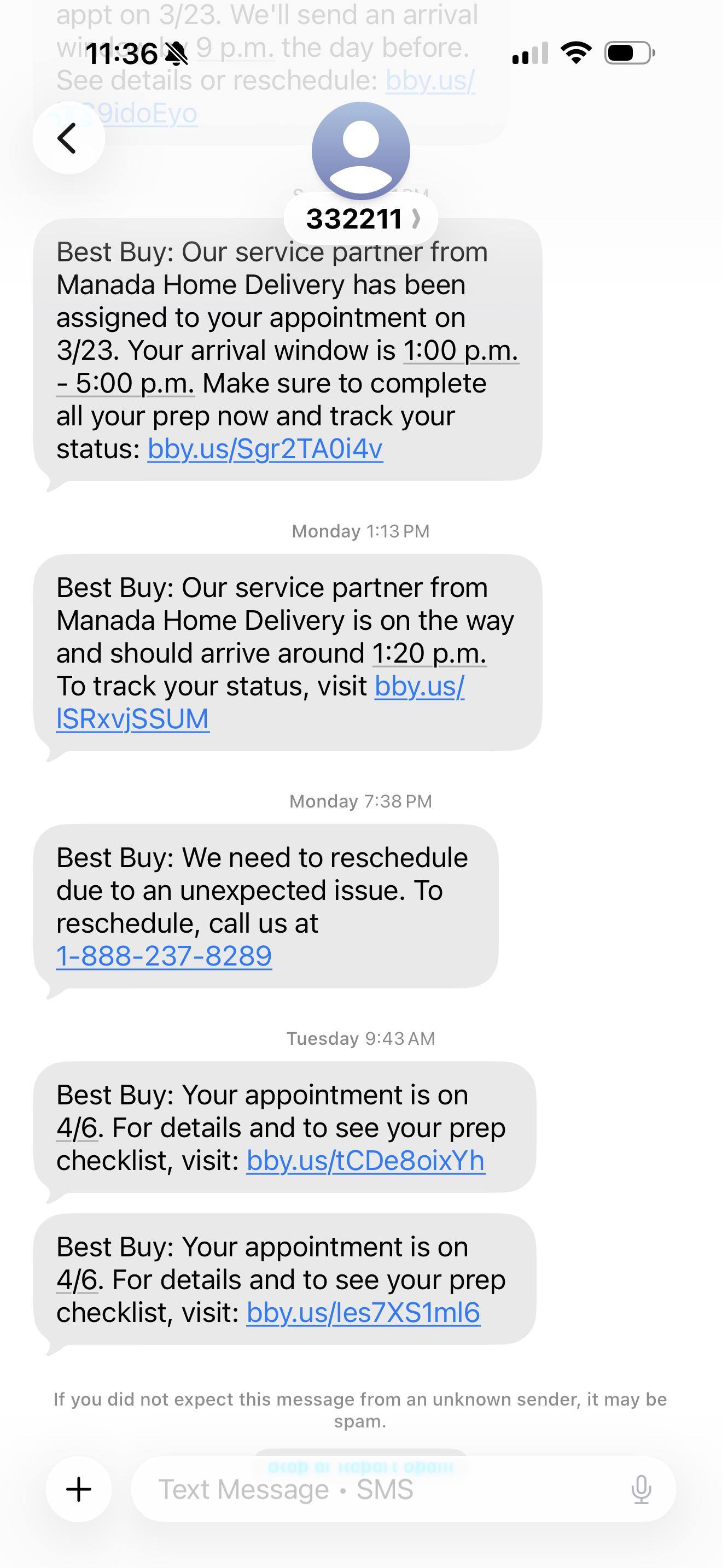Tap the Monday 1:13 PM timestamp
The image size is (722, 1568).
click(x=360, y=530)
